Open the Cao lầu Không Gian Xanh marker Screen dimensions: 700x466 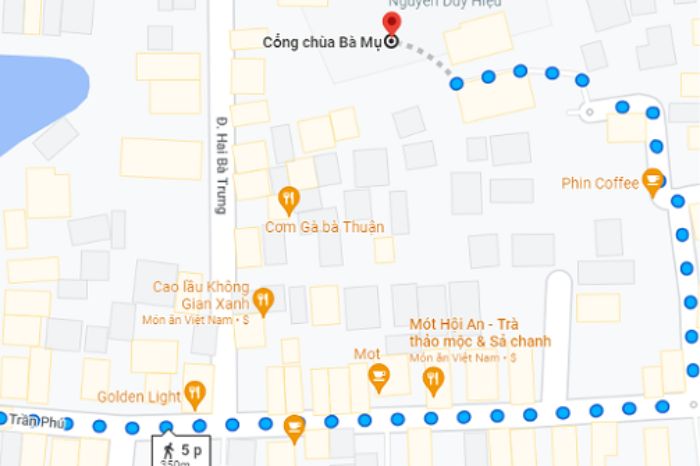point(263,298)
